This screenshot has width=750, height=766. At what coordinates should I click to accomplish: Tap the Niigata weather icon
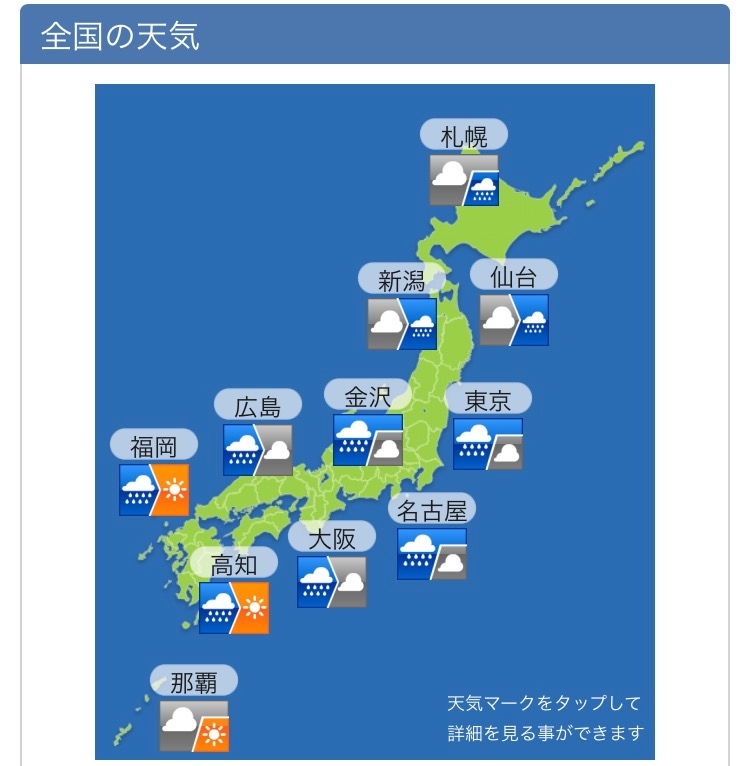[x=402, y=324]
